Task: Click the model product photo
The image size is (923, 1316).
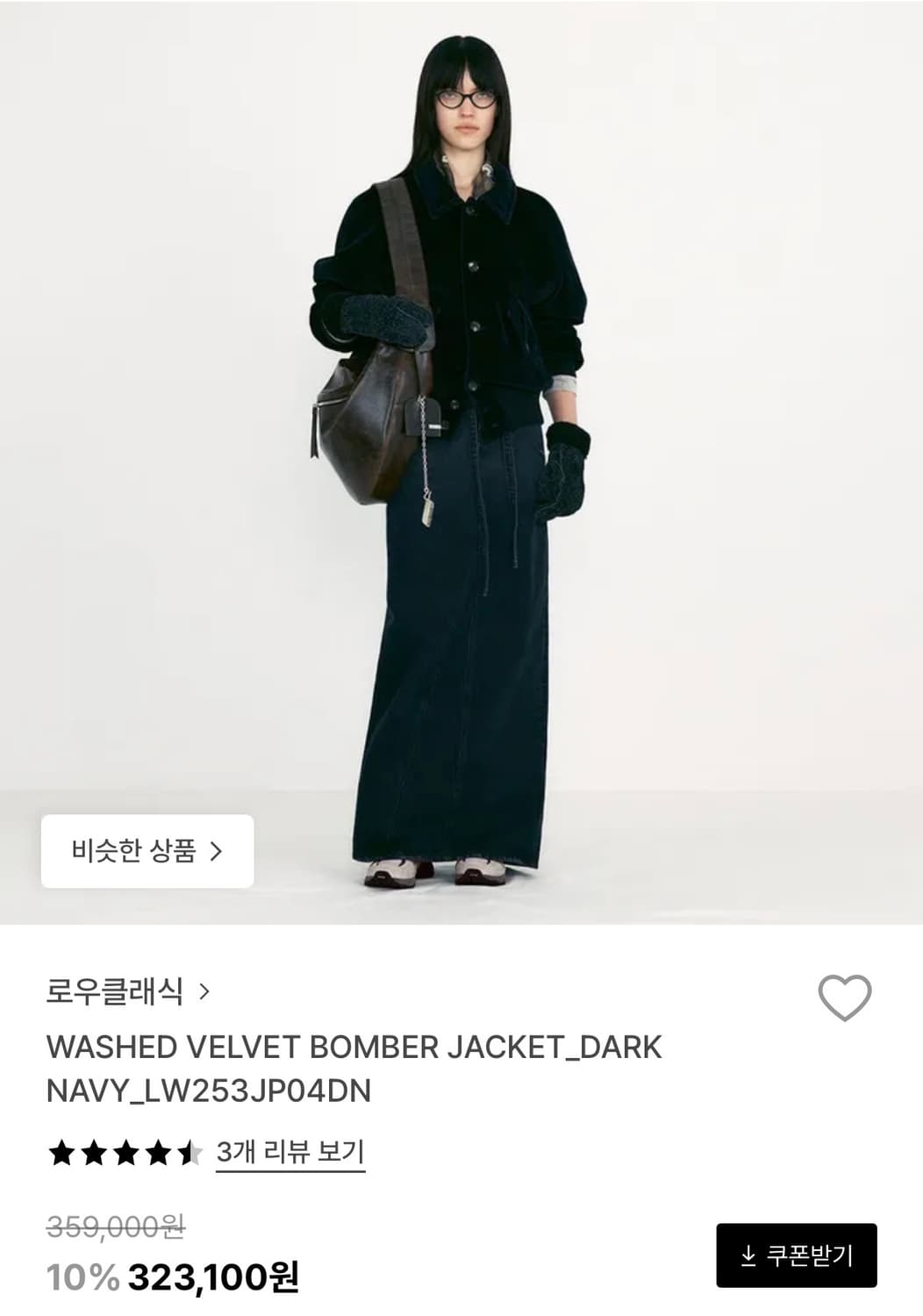Action: (x=461, y=439)
